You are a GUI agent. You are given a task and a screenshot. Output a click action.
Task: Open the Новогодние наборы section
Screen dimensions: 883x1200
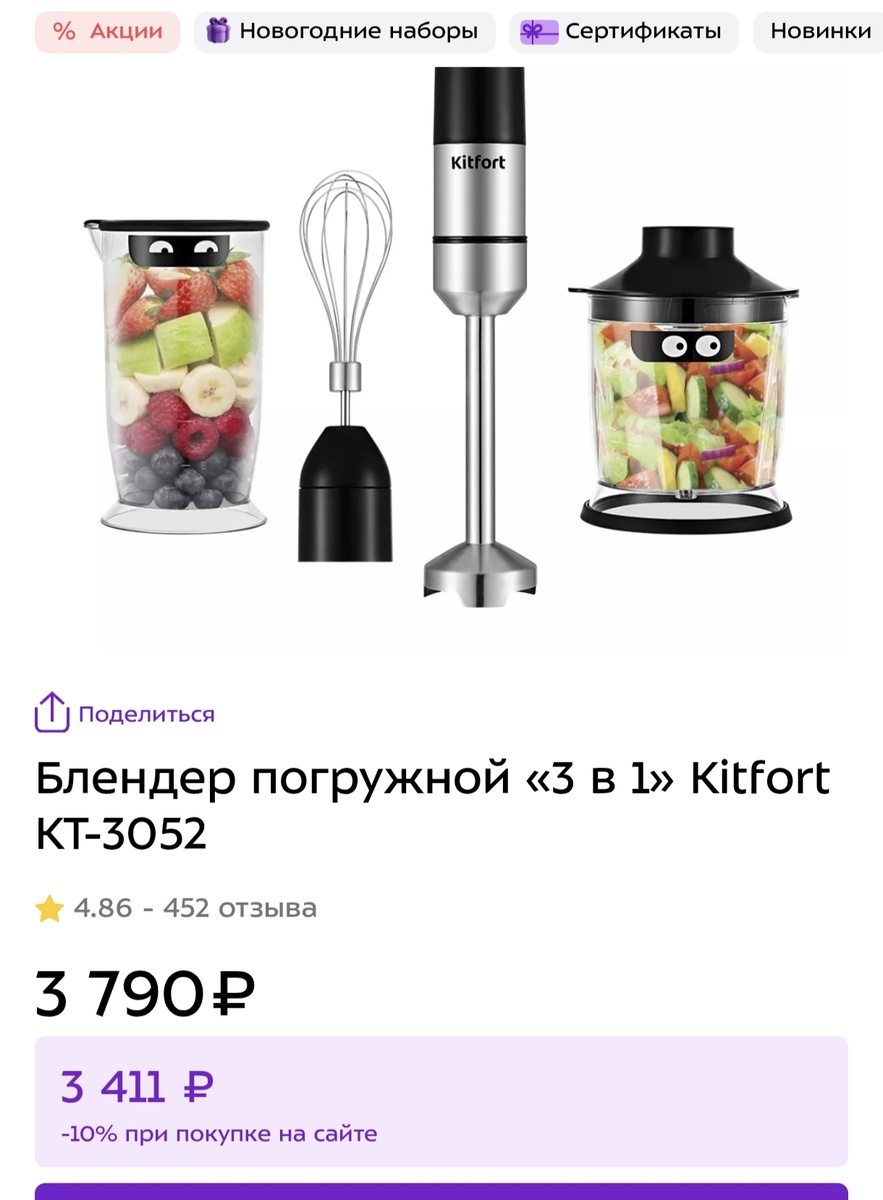[x=345, y=31]
